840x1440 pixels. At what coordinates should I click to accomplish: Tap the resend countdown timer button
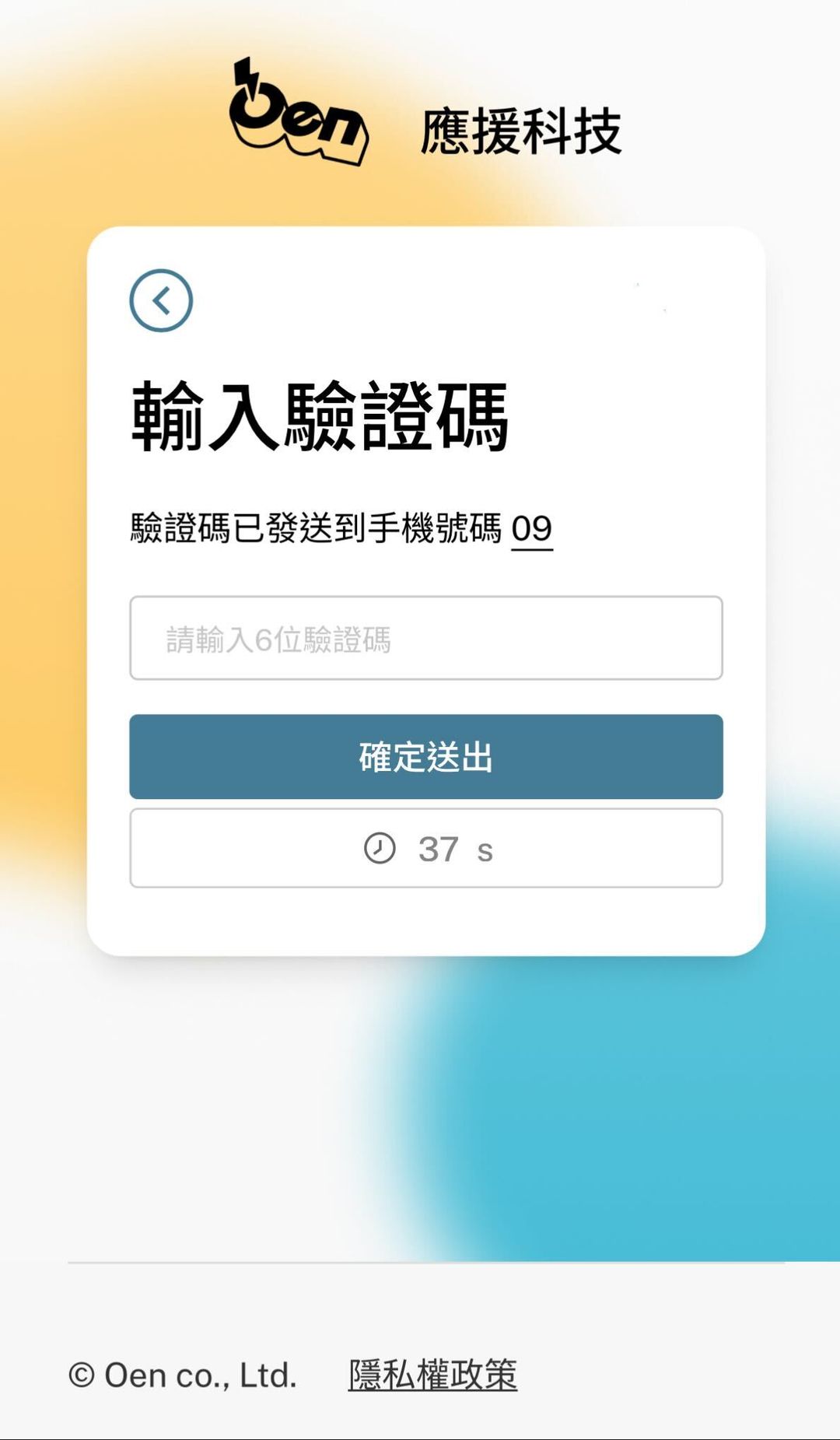click(425, 848)
